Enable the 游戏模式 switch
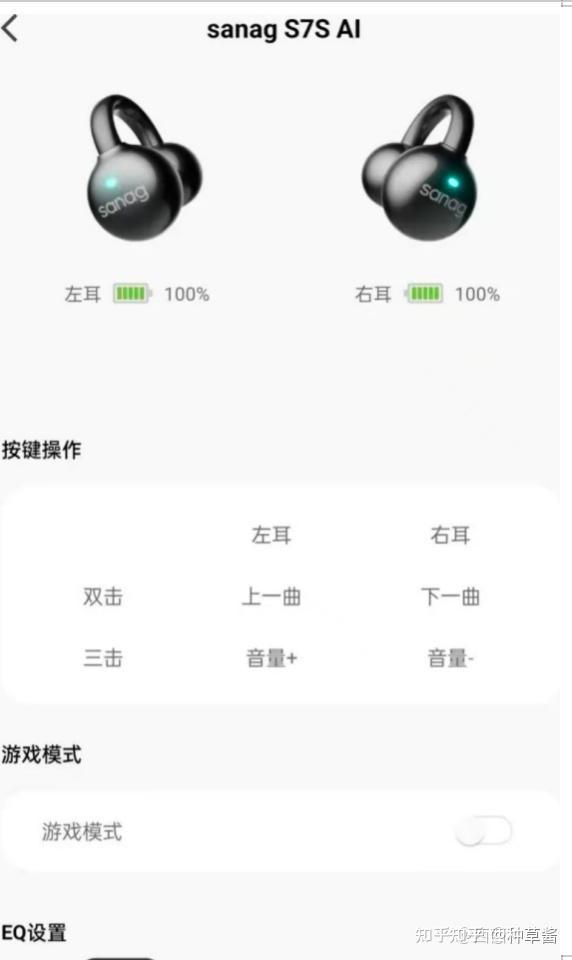This screenshot has height=960, width=572. tap(484, 831)
